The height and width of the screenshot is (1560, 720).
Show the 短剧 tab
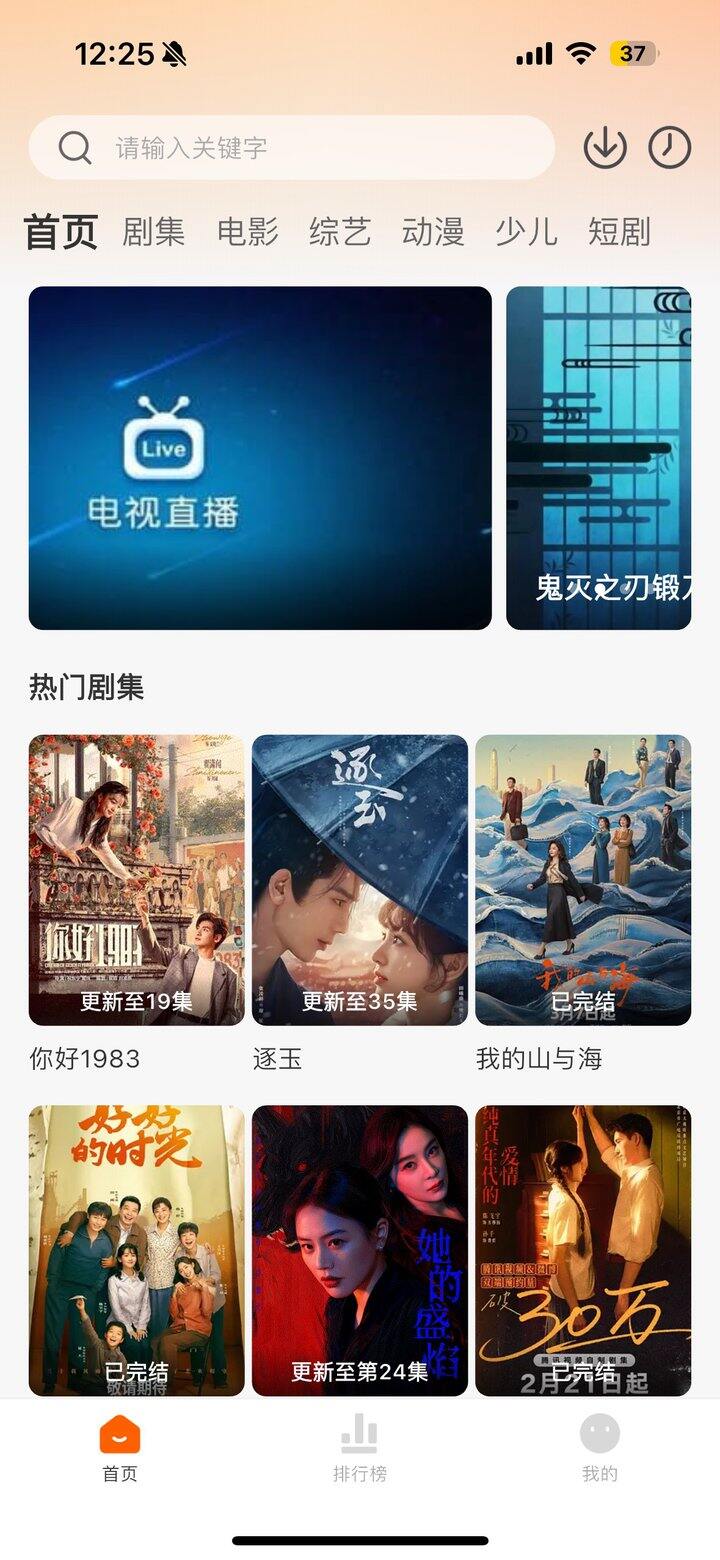coord(619,232)
